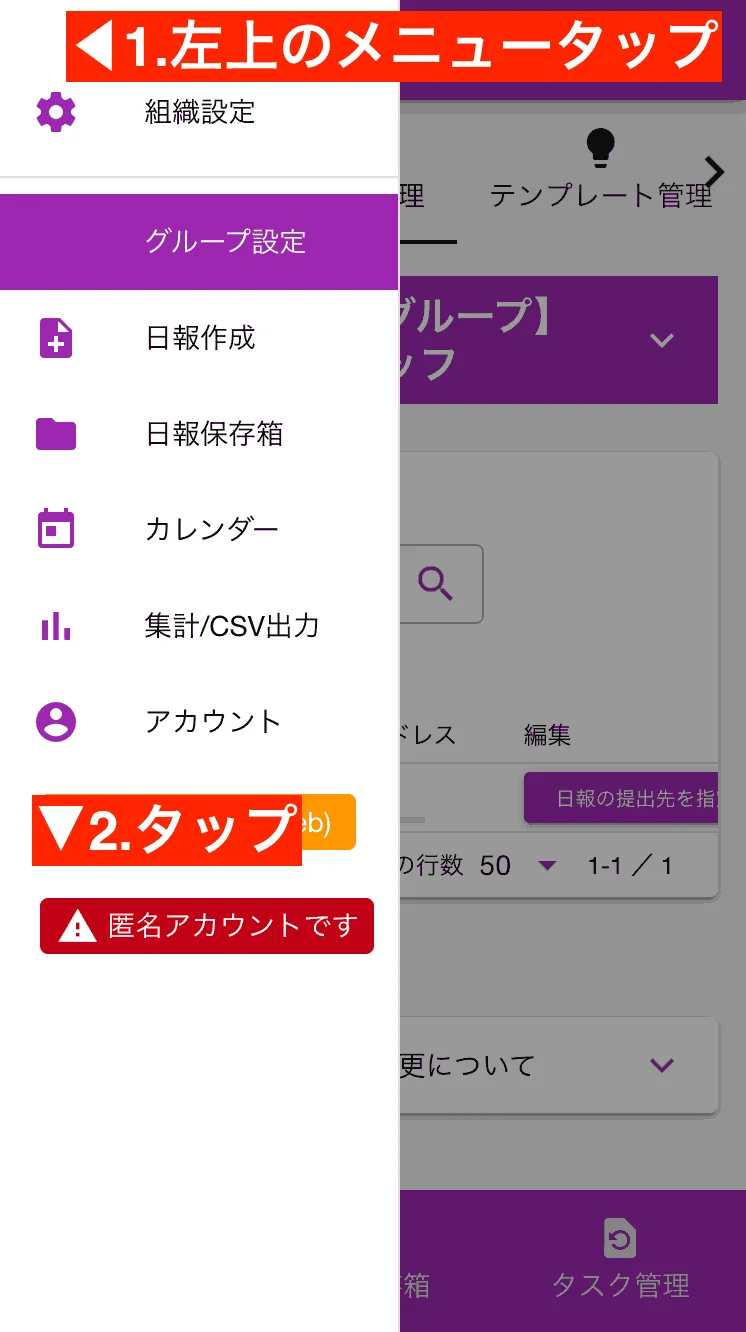The height and width of the screenshot is (1332, 746).
Task: Click the 組織設定 gear icon
Action: coord(55,111)
